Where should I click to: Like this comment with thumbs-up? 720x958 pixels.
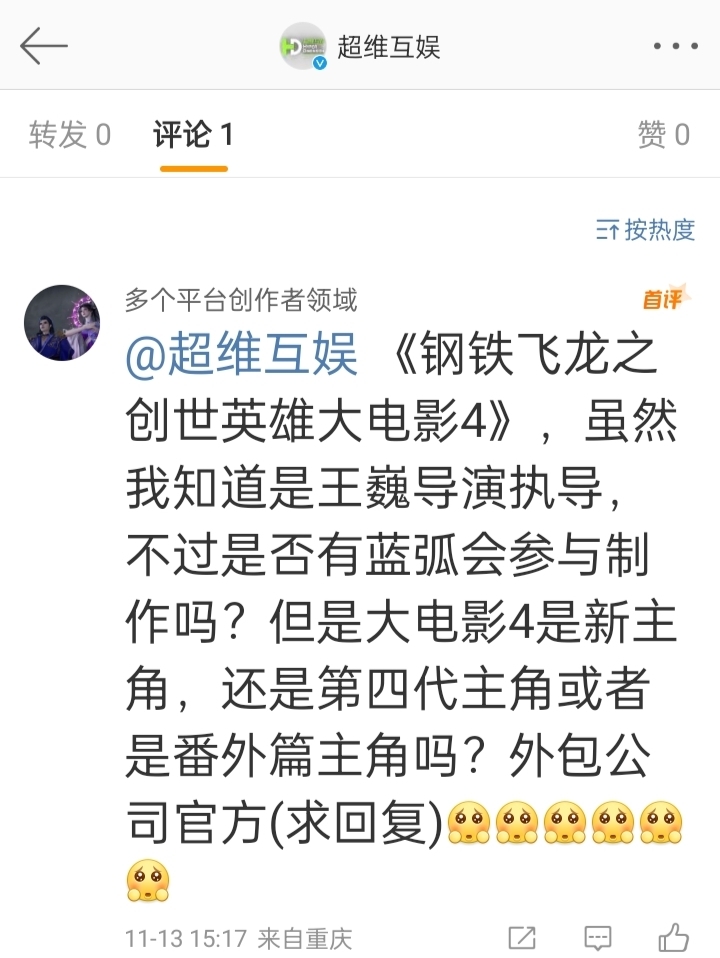pos(673,937)
